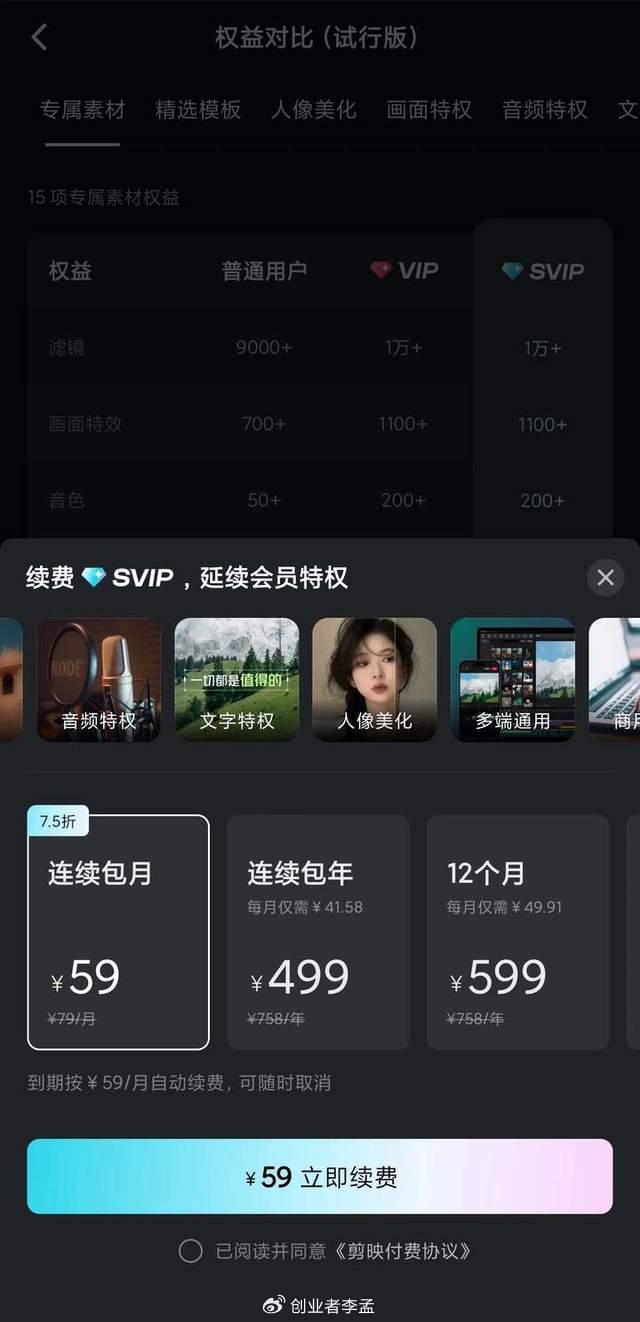Image resolution: width=640 pixels, height=1322 pixels.
Task: Tap ¥59 立即续费 to renew
Action: pos(320,1176)
